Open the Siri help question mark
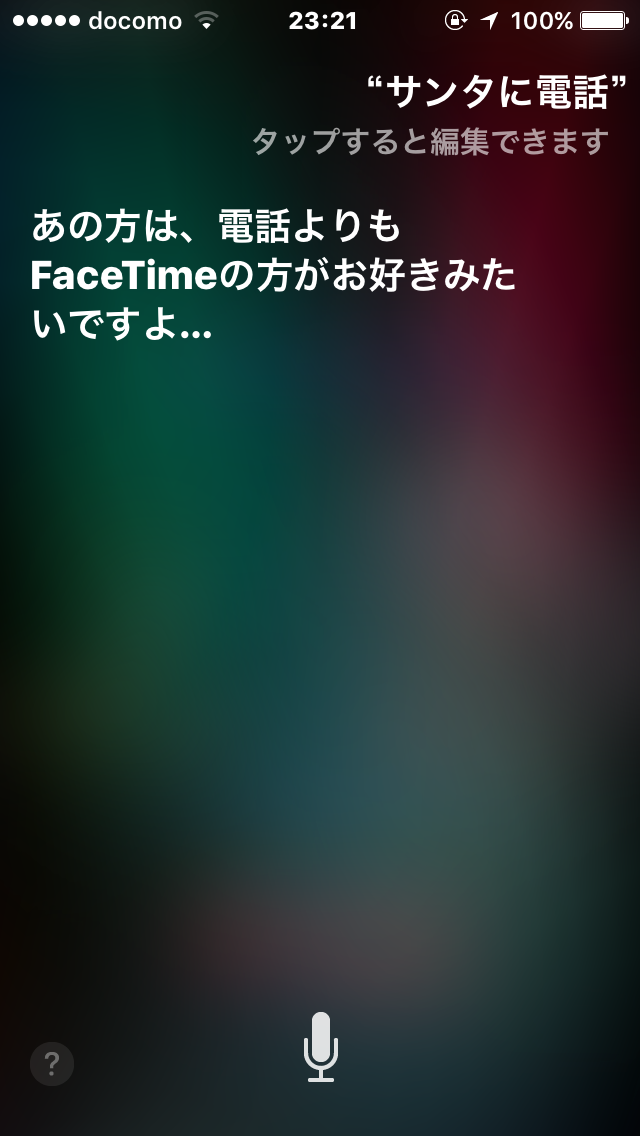Viewport: 640px width, 1136px height. pos(51,1064)
